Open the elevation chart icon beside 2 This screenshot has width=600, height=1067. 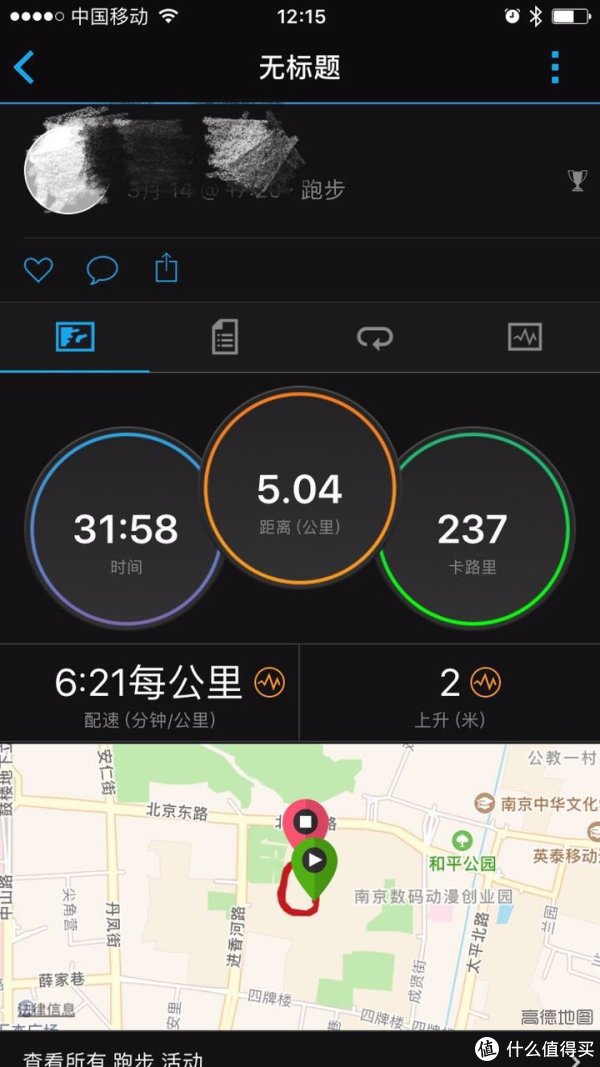click(485, 683)
